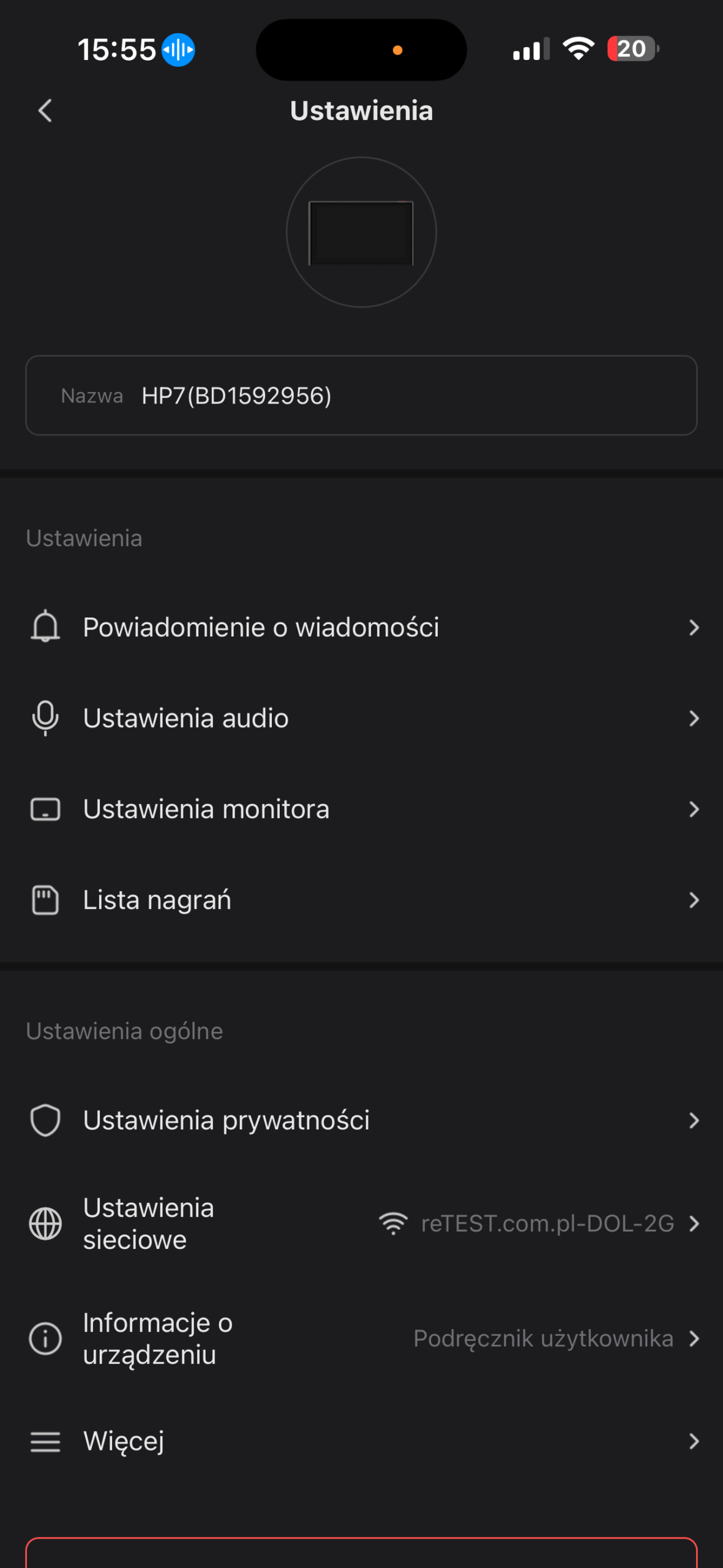Open Ustawienia prywatności

click(361, 1120)
